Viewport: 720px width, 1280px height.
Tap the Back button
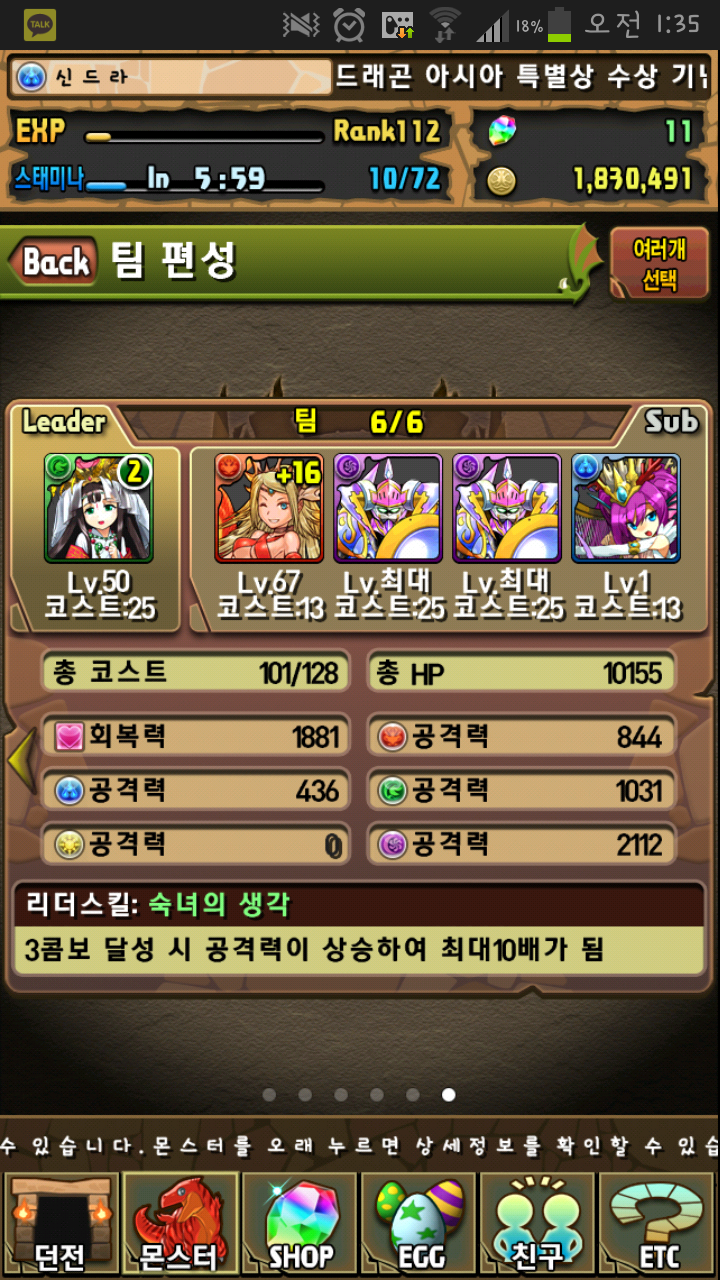click(54, 263)
